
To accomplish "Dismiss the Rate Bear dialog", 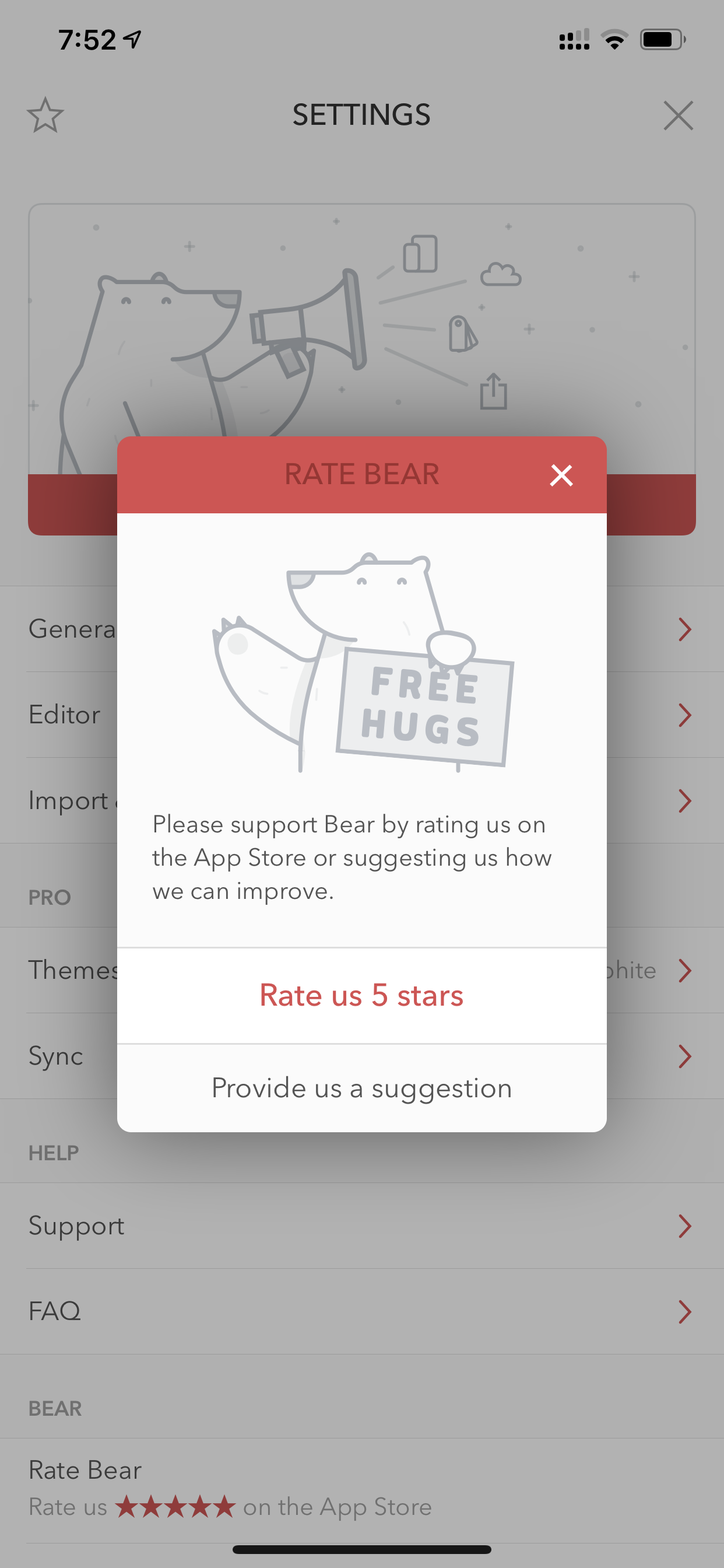I will pos(561,475).
